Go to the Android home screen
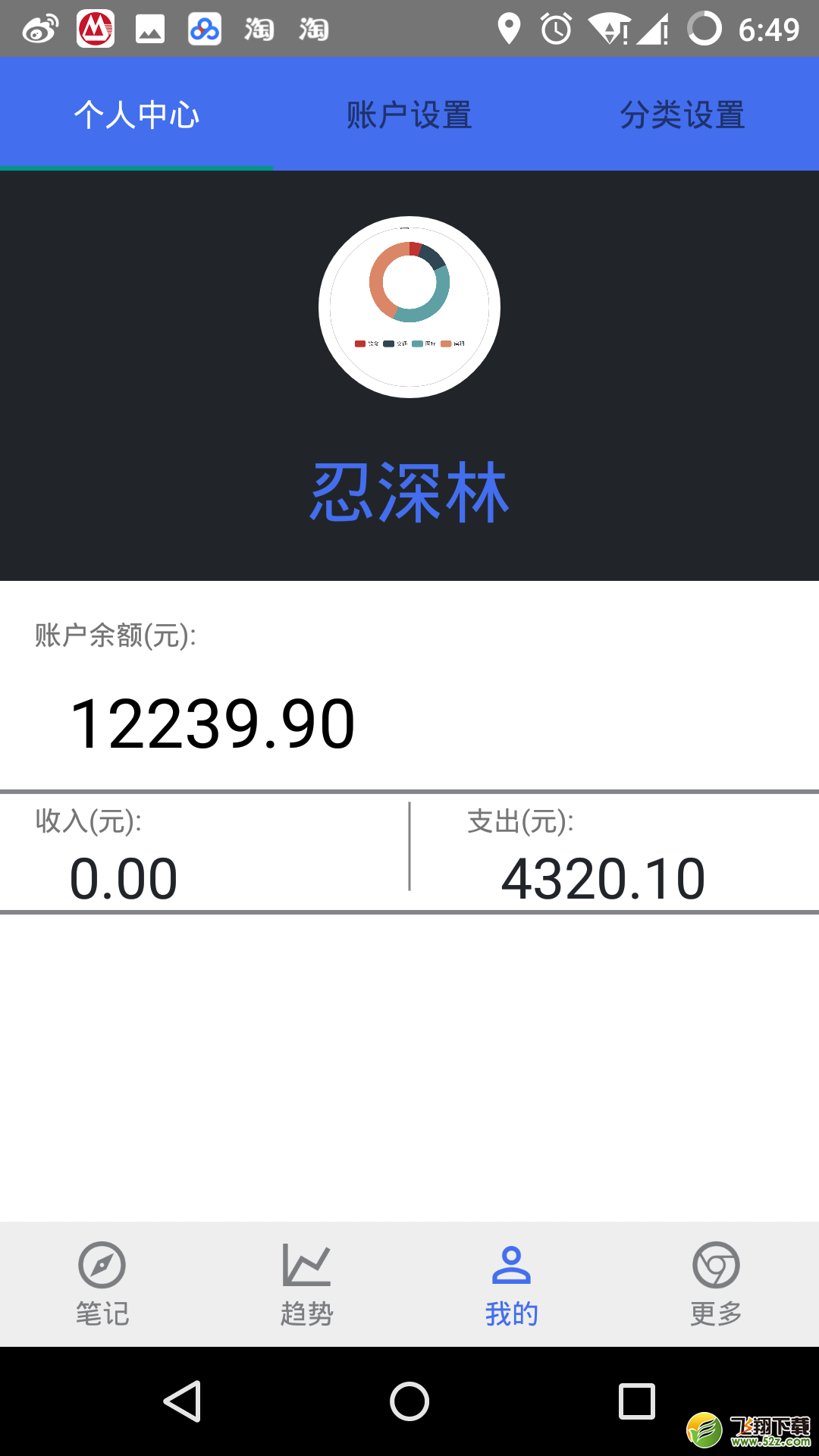The width and height of the screenshot is (819, 1456). coord(409,1401)
